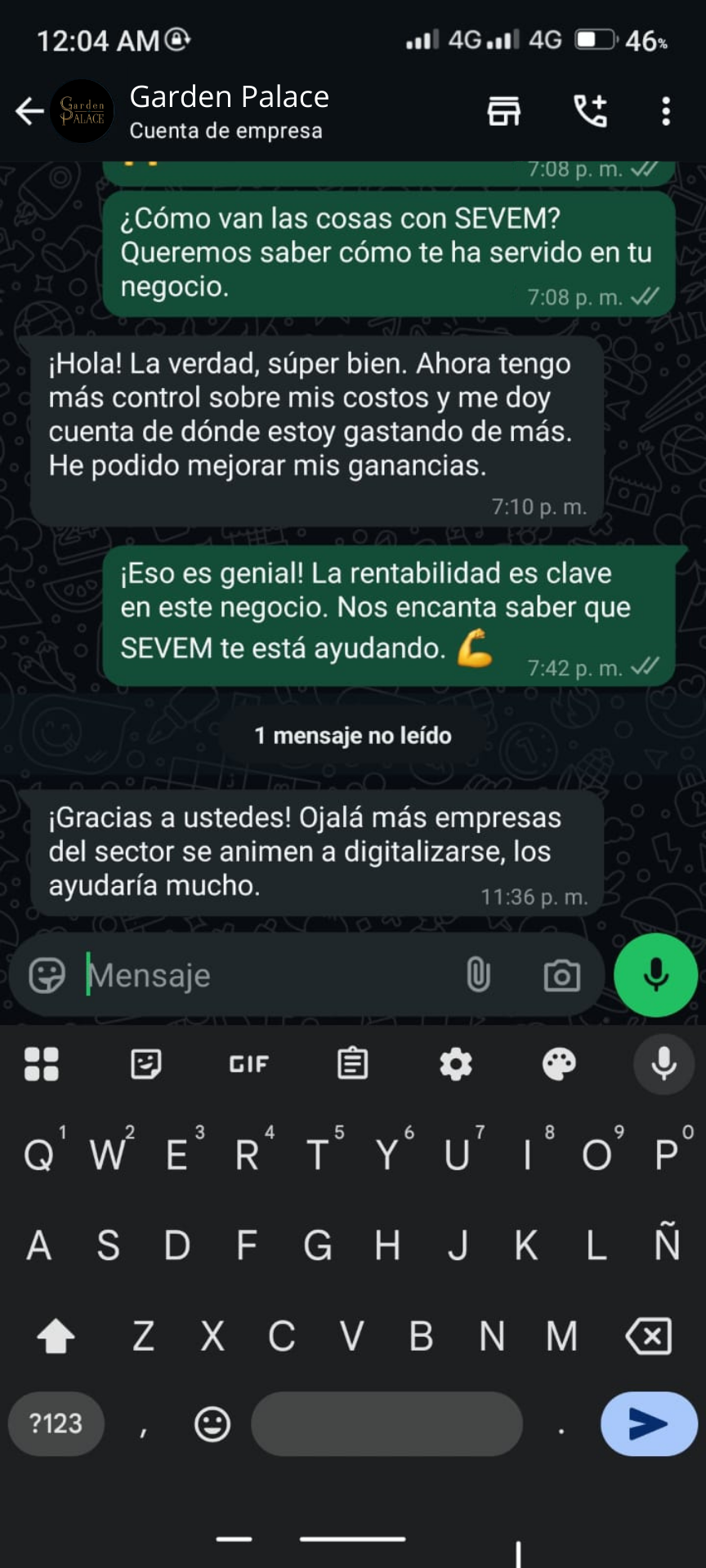Open the Garden Palace store catalog
Screen dimensions: 706x1568
click(x=503, y=111)
